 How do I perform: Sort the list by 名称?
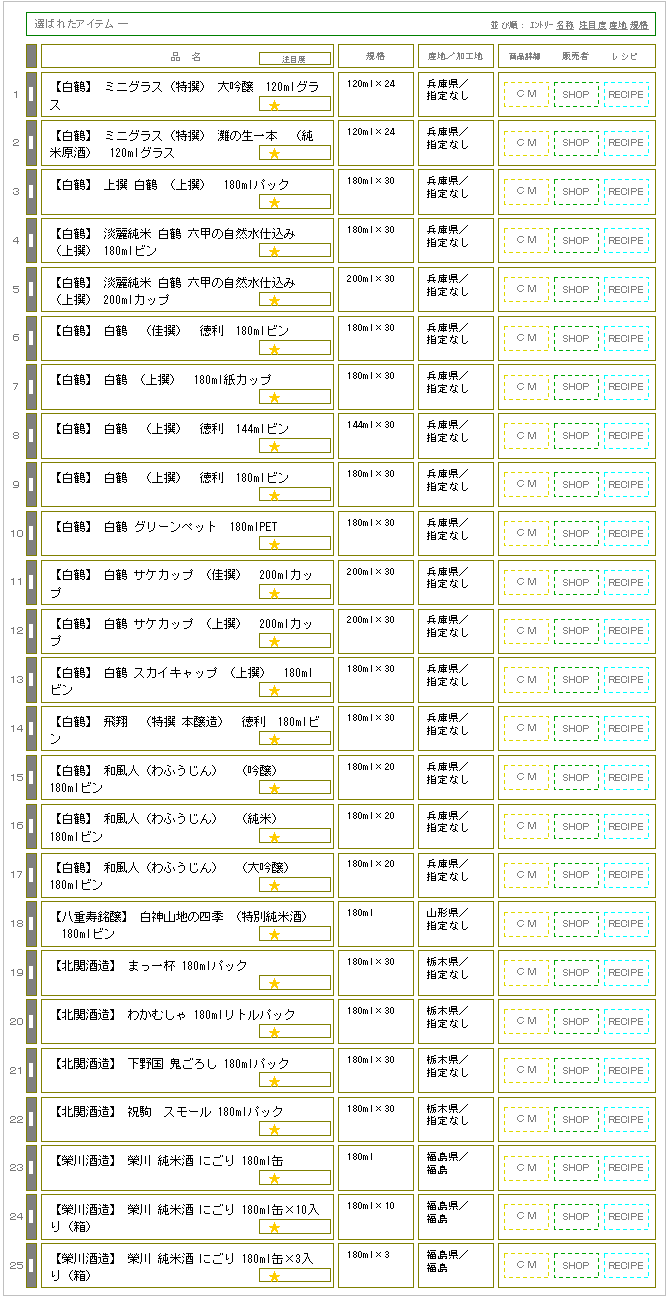(x=565, y=23)
